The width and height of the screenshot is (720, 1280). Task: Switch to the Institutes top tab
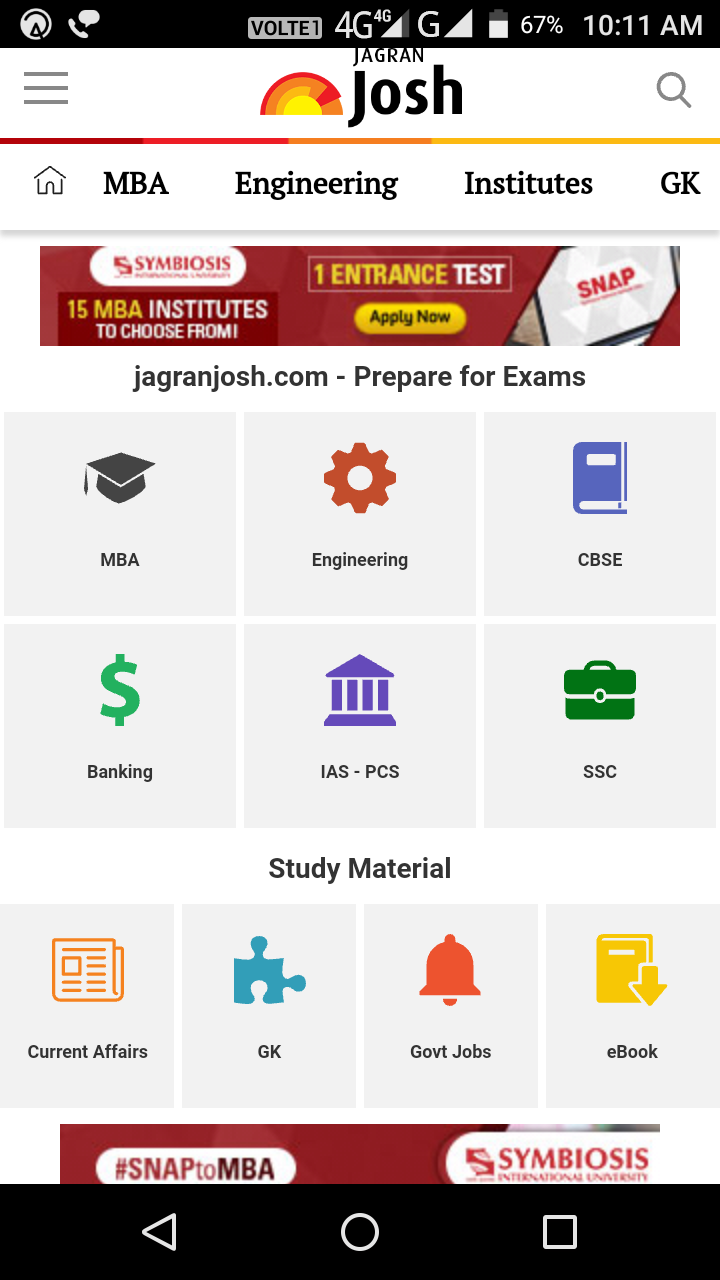coord(528,184)
